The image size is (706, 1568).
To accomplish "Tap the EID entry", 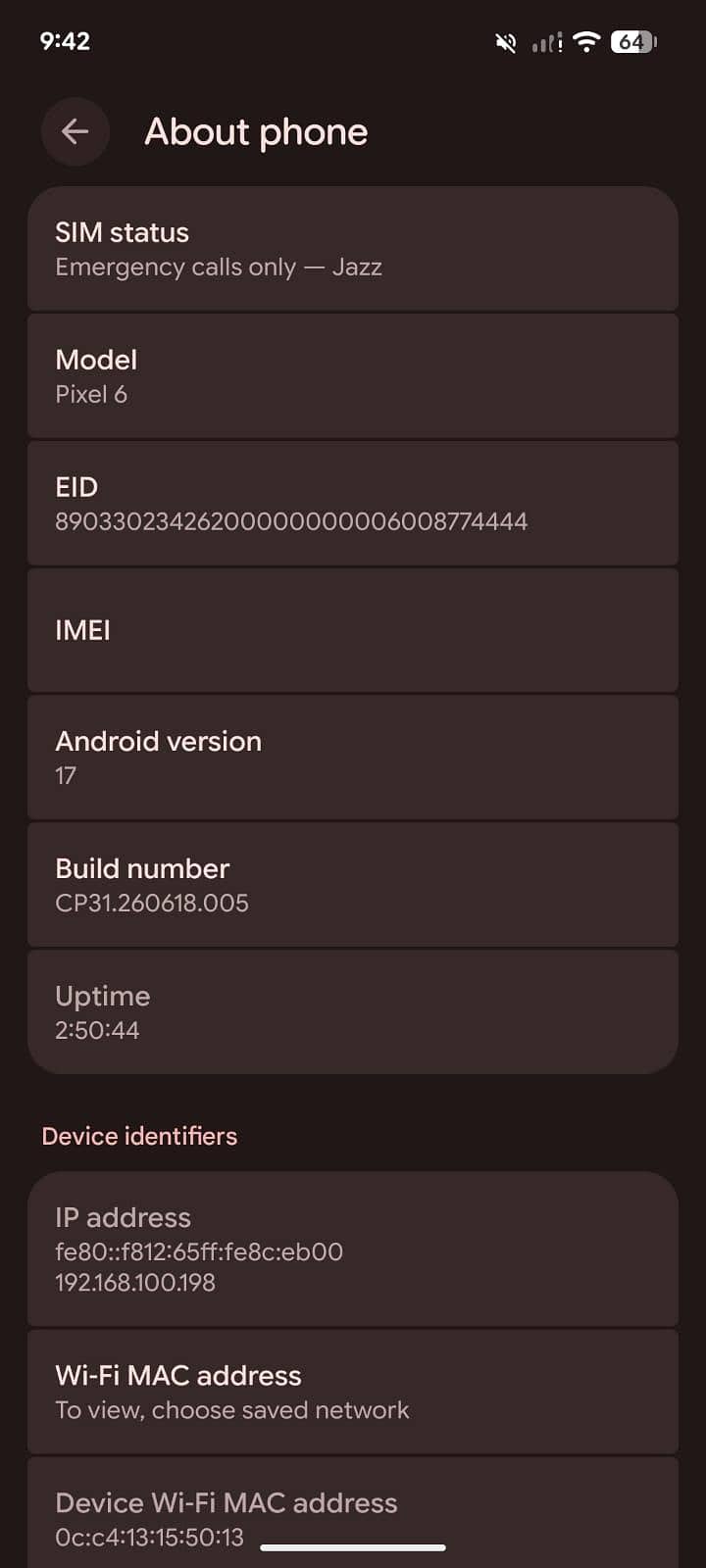I will point(353,504).
